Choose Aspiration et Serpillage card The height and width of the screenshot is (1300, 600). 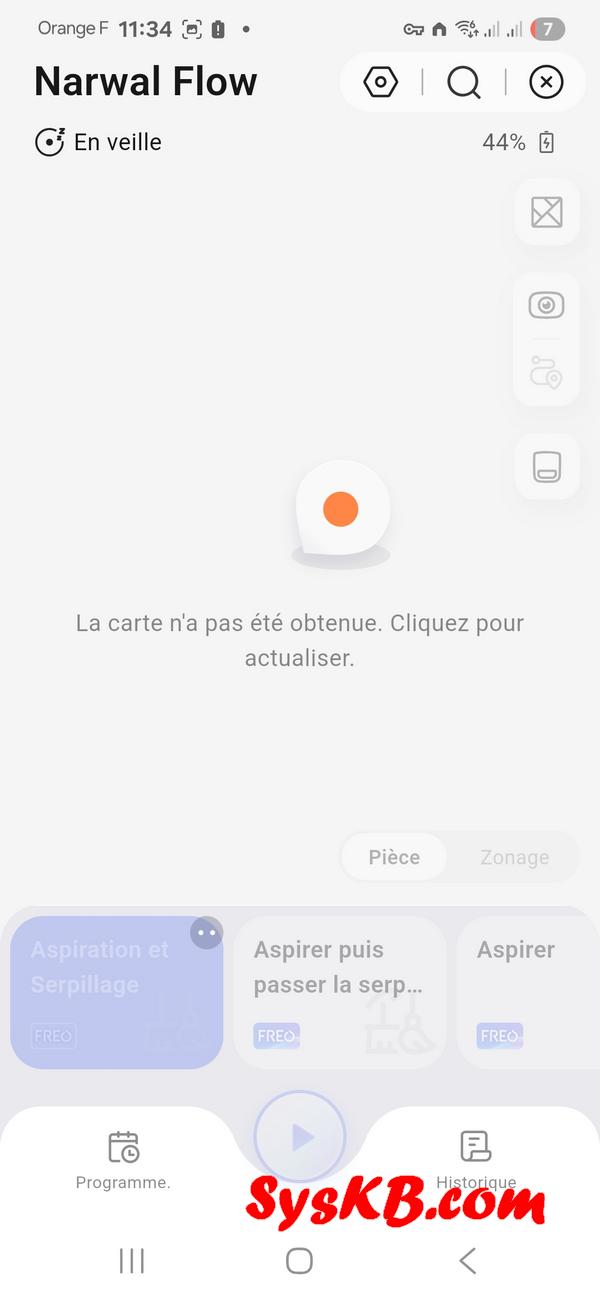click(110, 990)
